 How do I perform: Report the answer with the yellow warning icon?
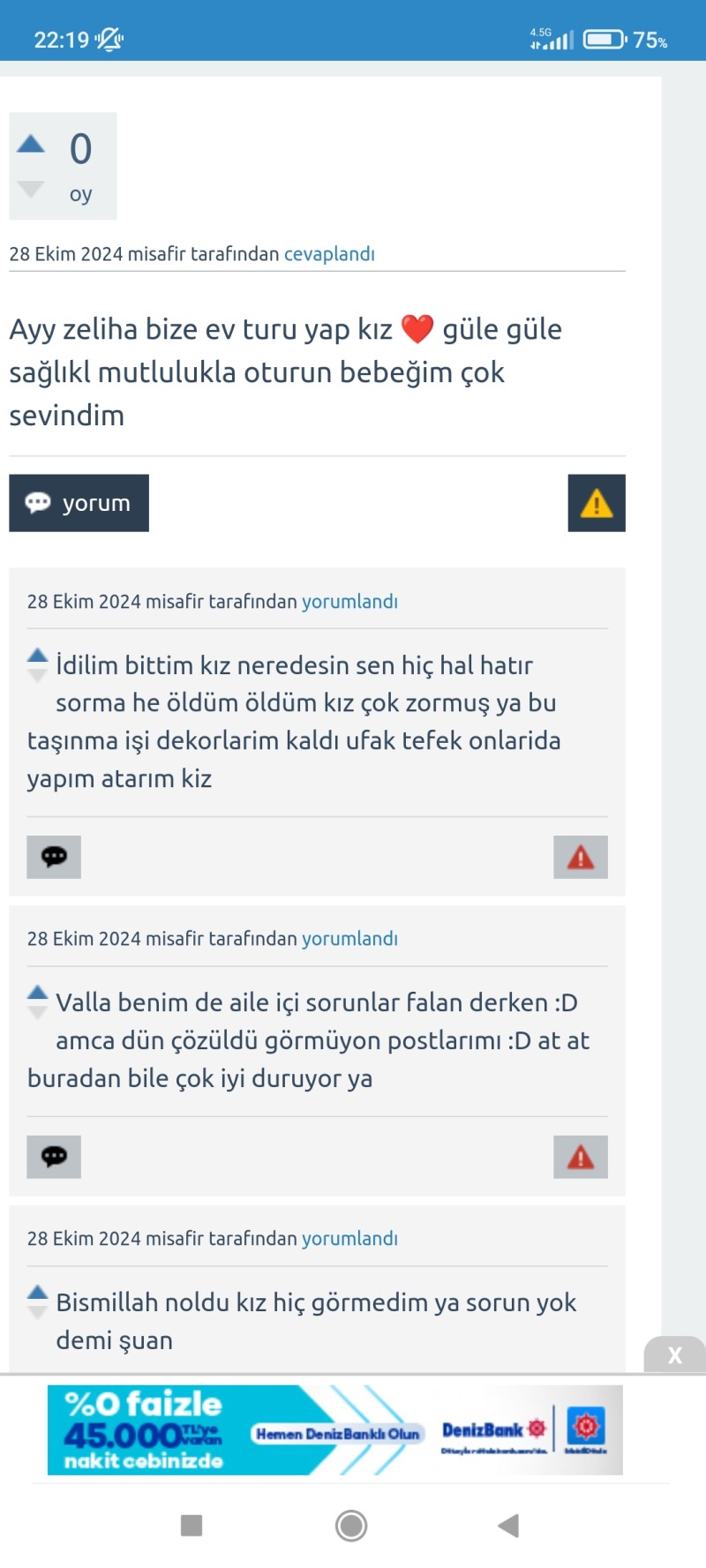pyautogui.click(x=597, y=503)
